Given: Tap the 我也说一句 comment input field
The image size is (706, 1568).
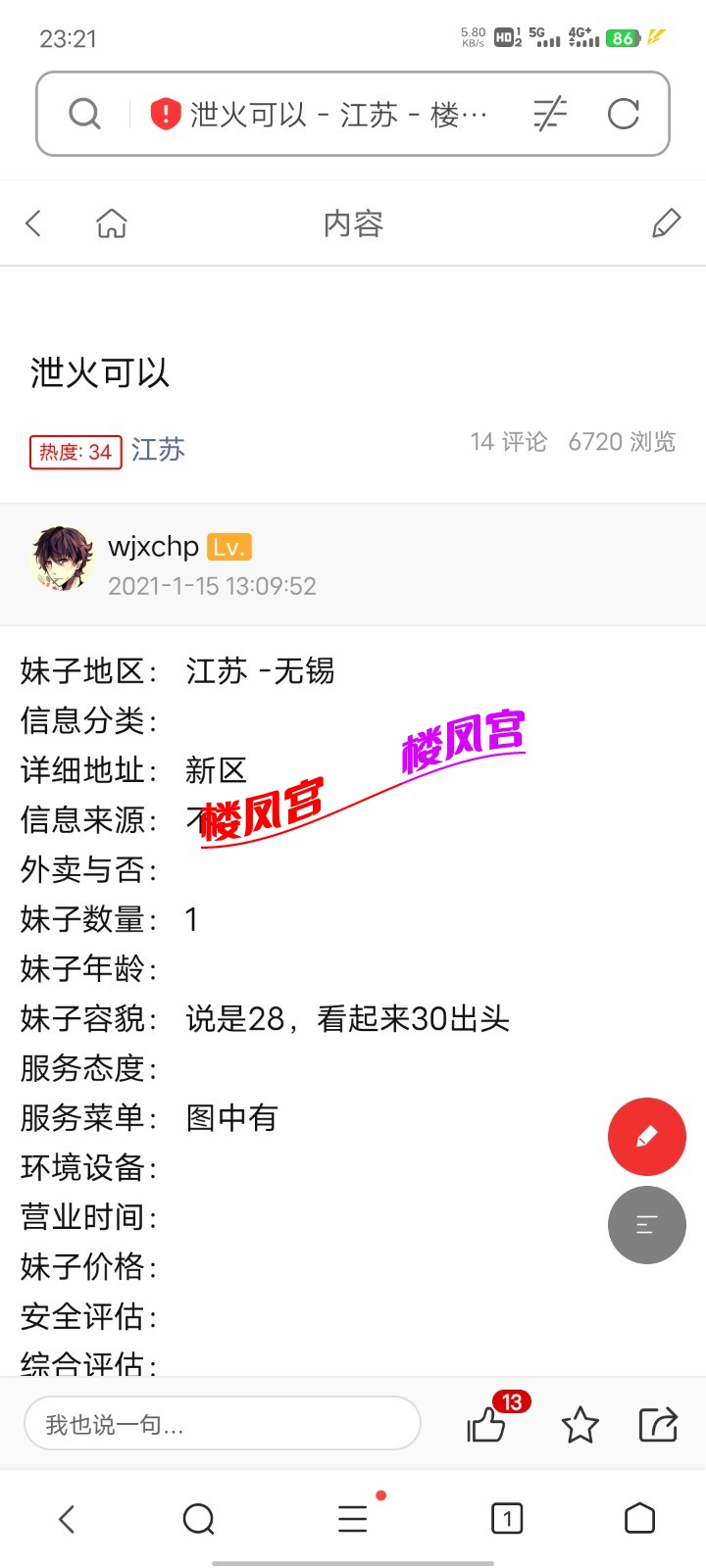Looking at the screenshot, I should click(x=223, y=1424).
